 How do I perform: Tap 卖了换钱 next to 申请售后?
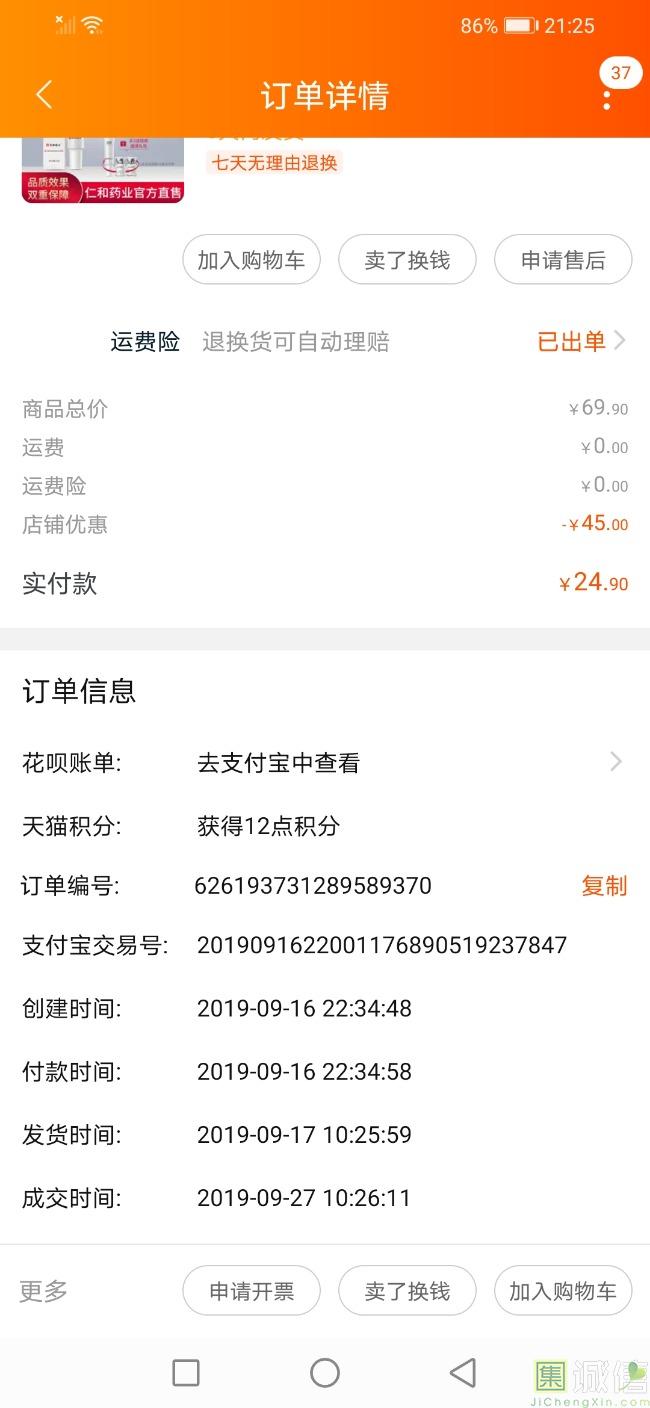click(407, 260)
